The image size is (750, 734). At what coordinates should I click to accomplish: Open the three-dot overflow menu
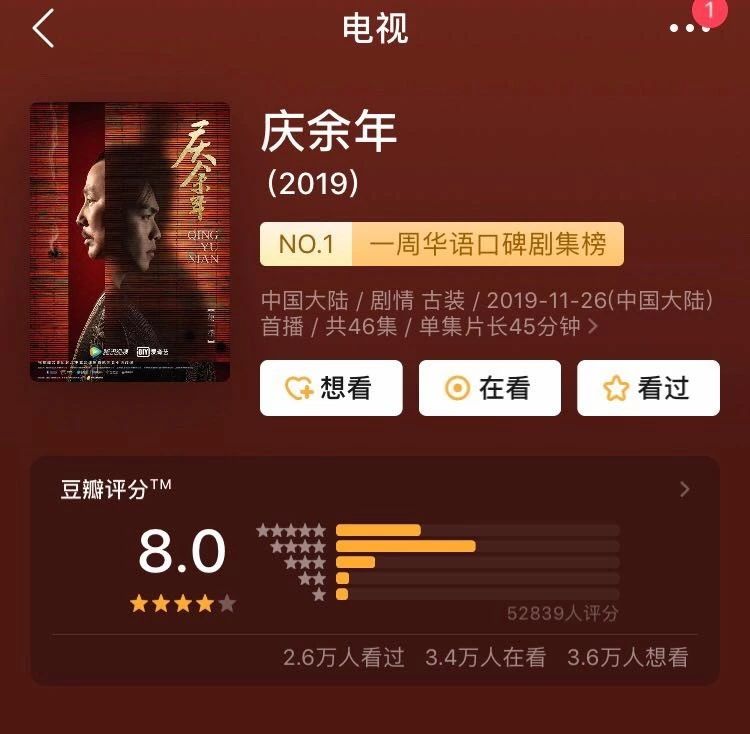(689, 29)
